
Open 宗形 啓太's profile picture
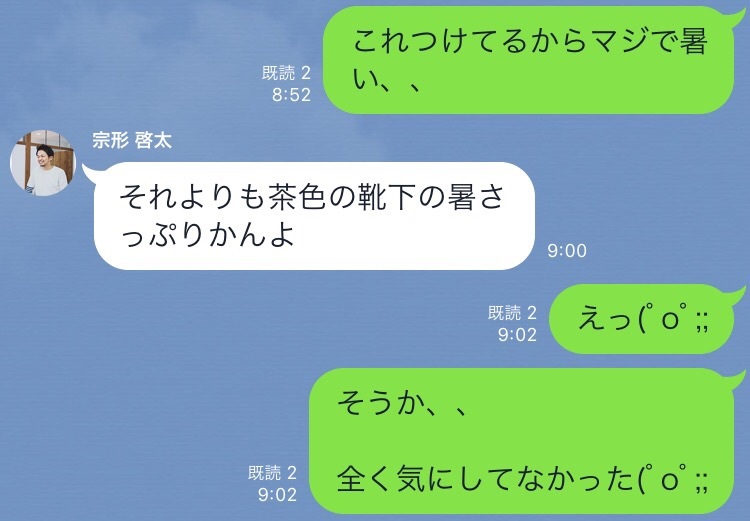[42, 163]
